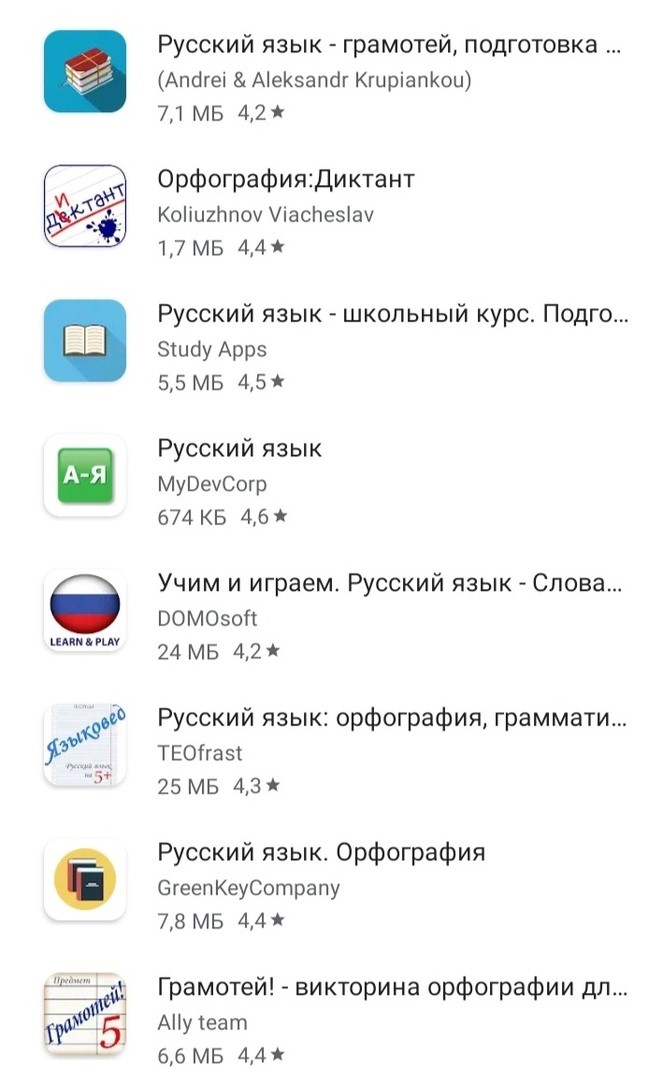Open Русский язык - грамотей by Krupiankou
Viewport: 663px width, 1080px height.
(x=390, y=46)
